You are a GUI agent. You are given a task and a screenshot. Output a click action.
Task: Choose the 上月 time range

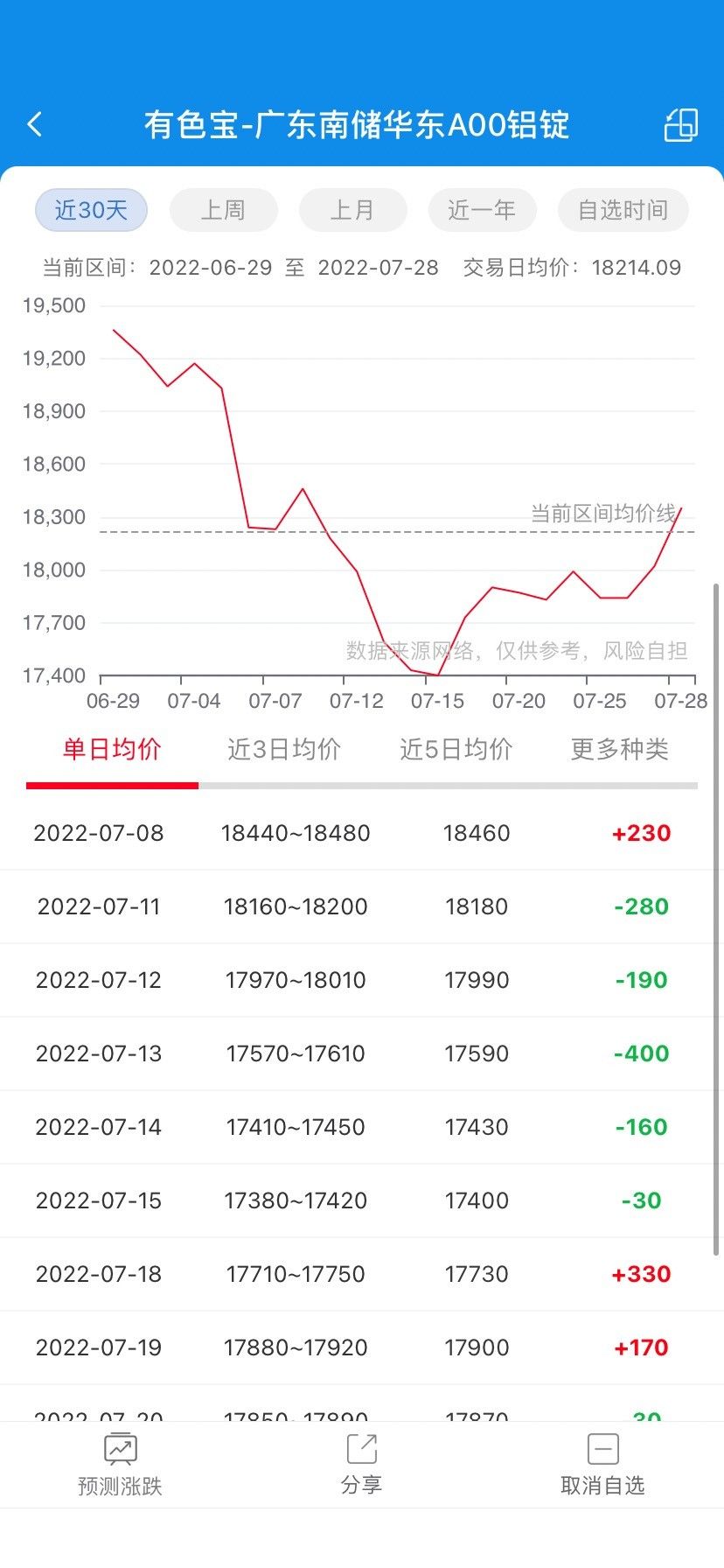click(352, 210)
